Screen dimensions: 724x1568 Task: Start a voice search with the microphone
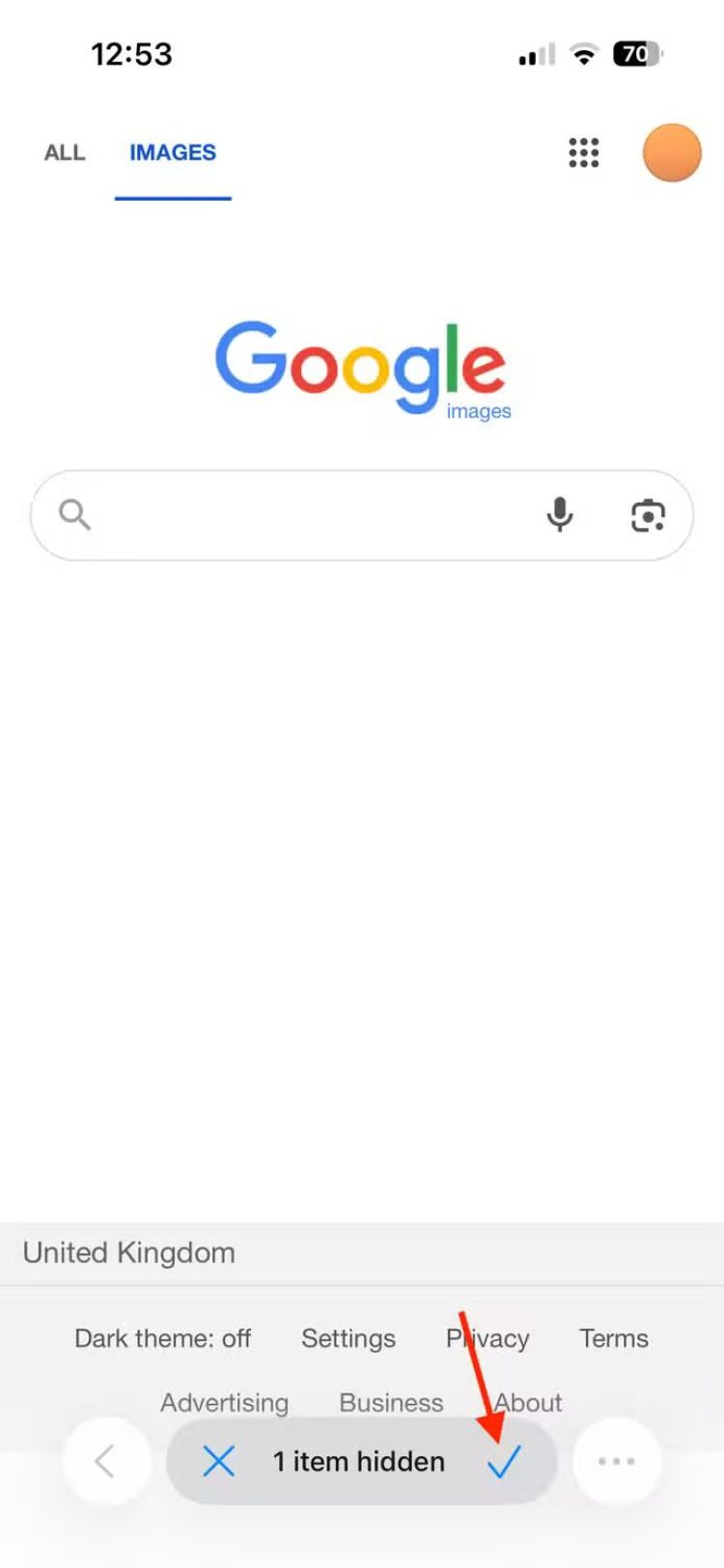tap(560, 515)
